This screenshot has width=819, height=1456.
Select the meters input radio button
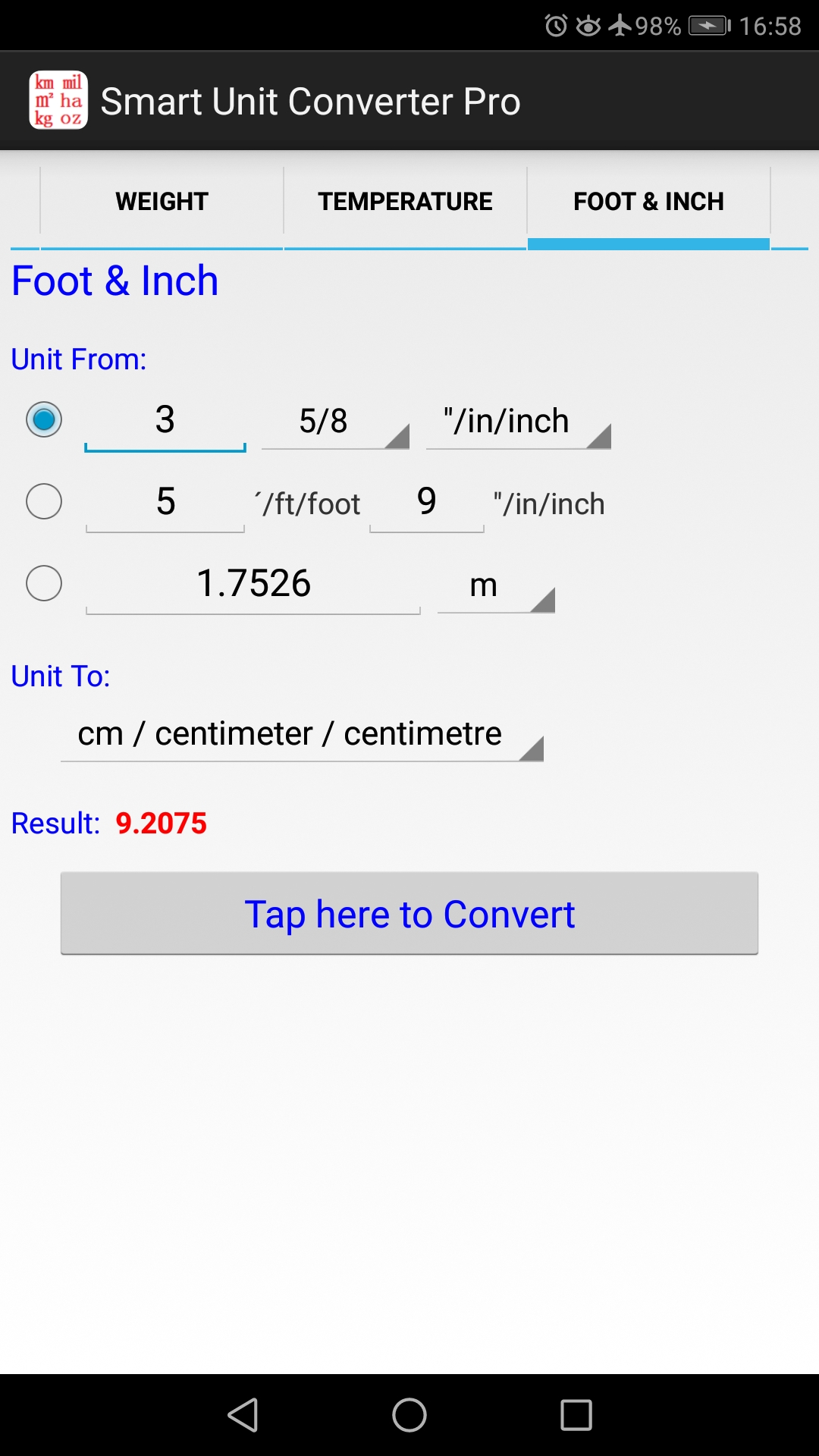pos(43,582)
